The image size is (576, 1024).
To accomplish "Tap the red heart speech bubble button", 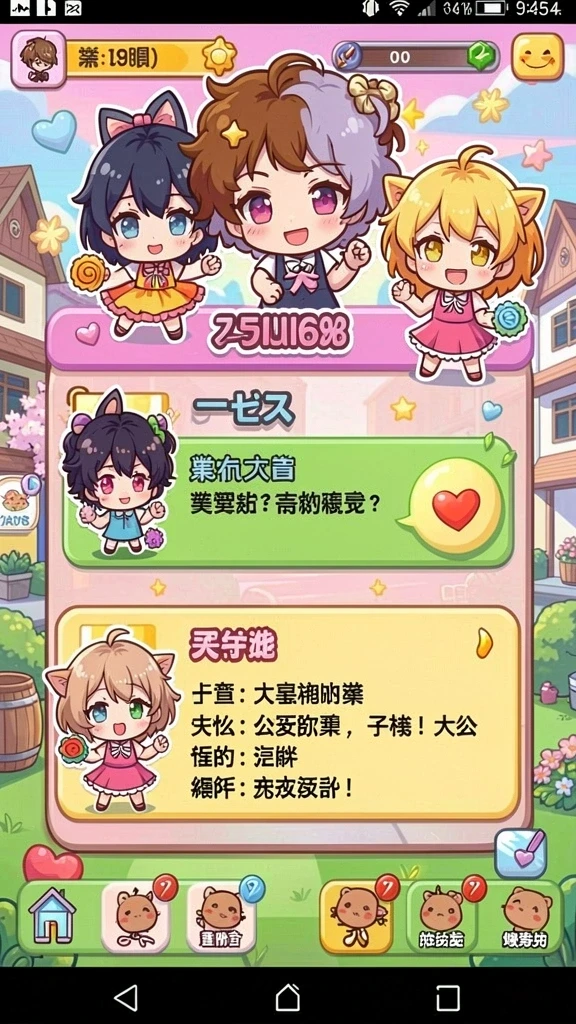I will click(x=455, y=505).
